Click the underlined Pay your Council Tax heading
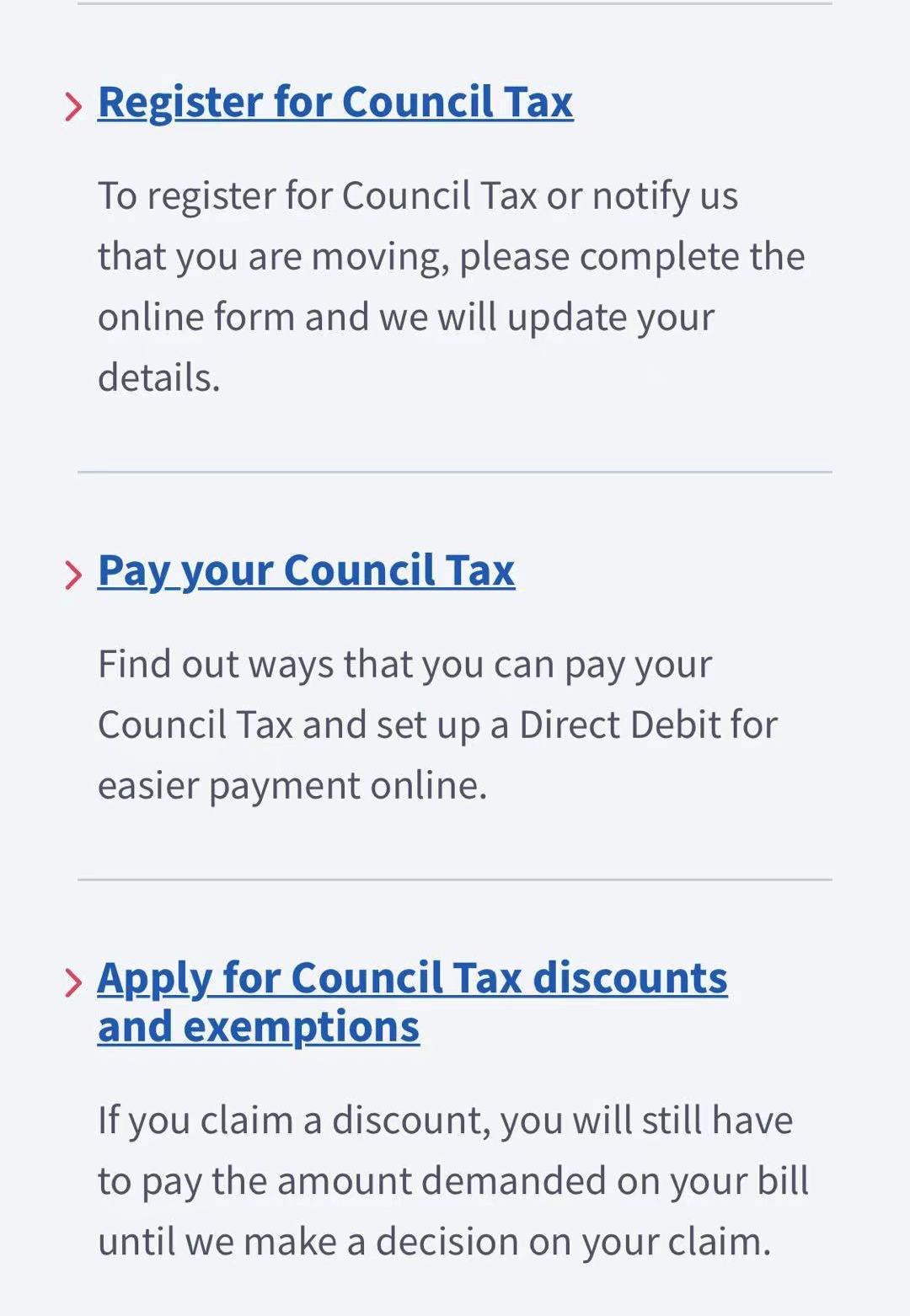Viewport: 910px width, 1316px height. pos(307,570)
